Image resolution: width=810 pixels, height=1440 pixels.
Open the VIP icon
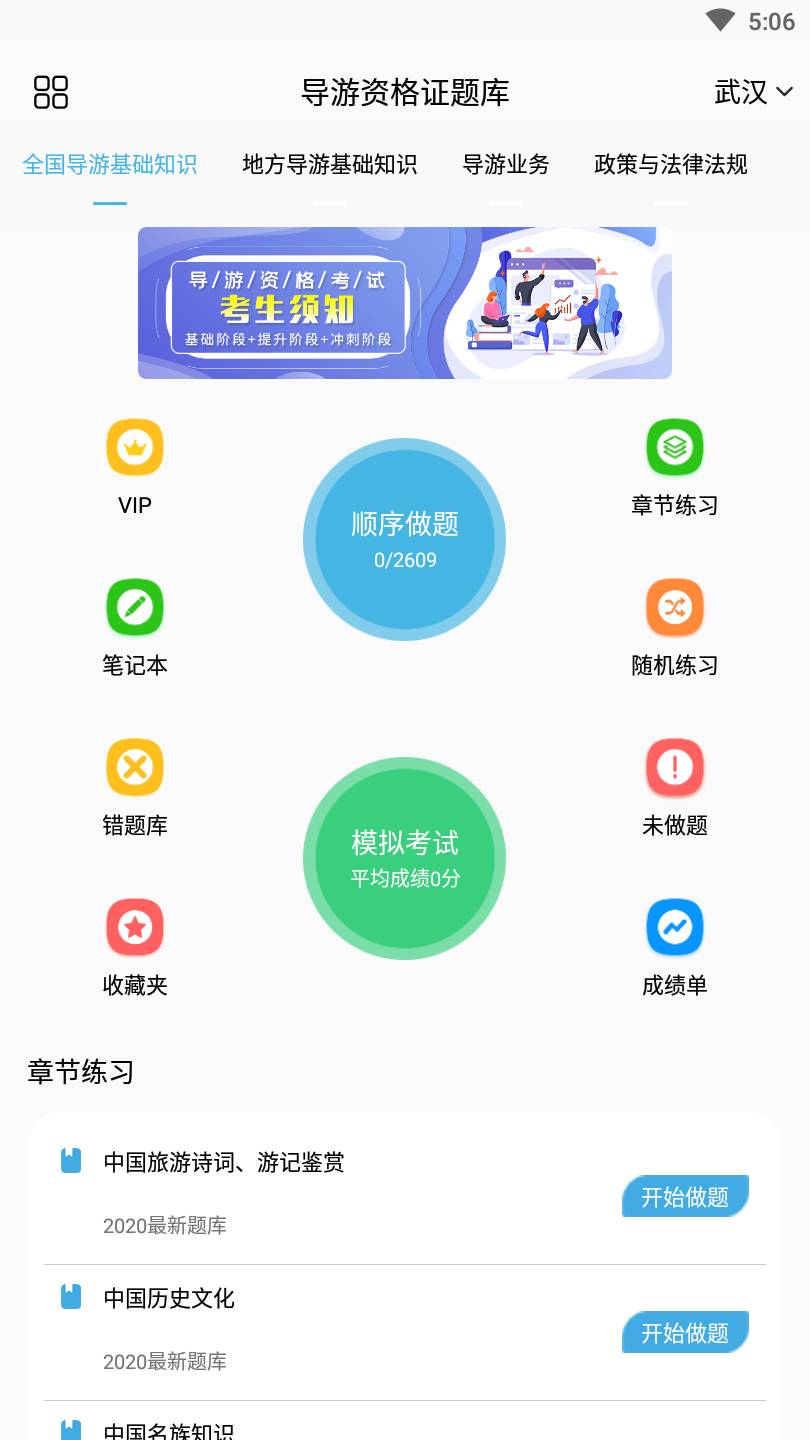point(135,448)
